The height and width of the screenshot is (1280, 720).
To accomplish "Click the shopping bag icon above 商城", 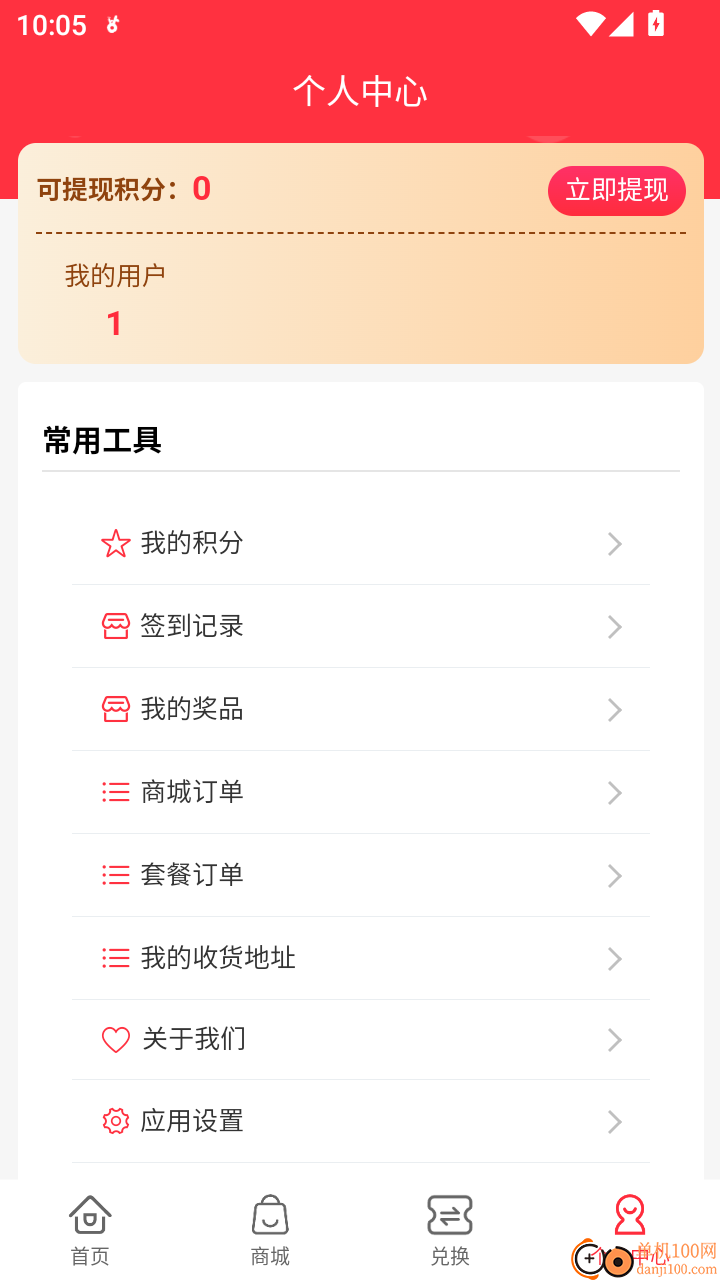I will (270, 1215).
